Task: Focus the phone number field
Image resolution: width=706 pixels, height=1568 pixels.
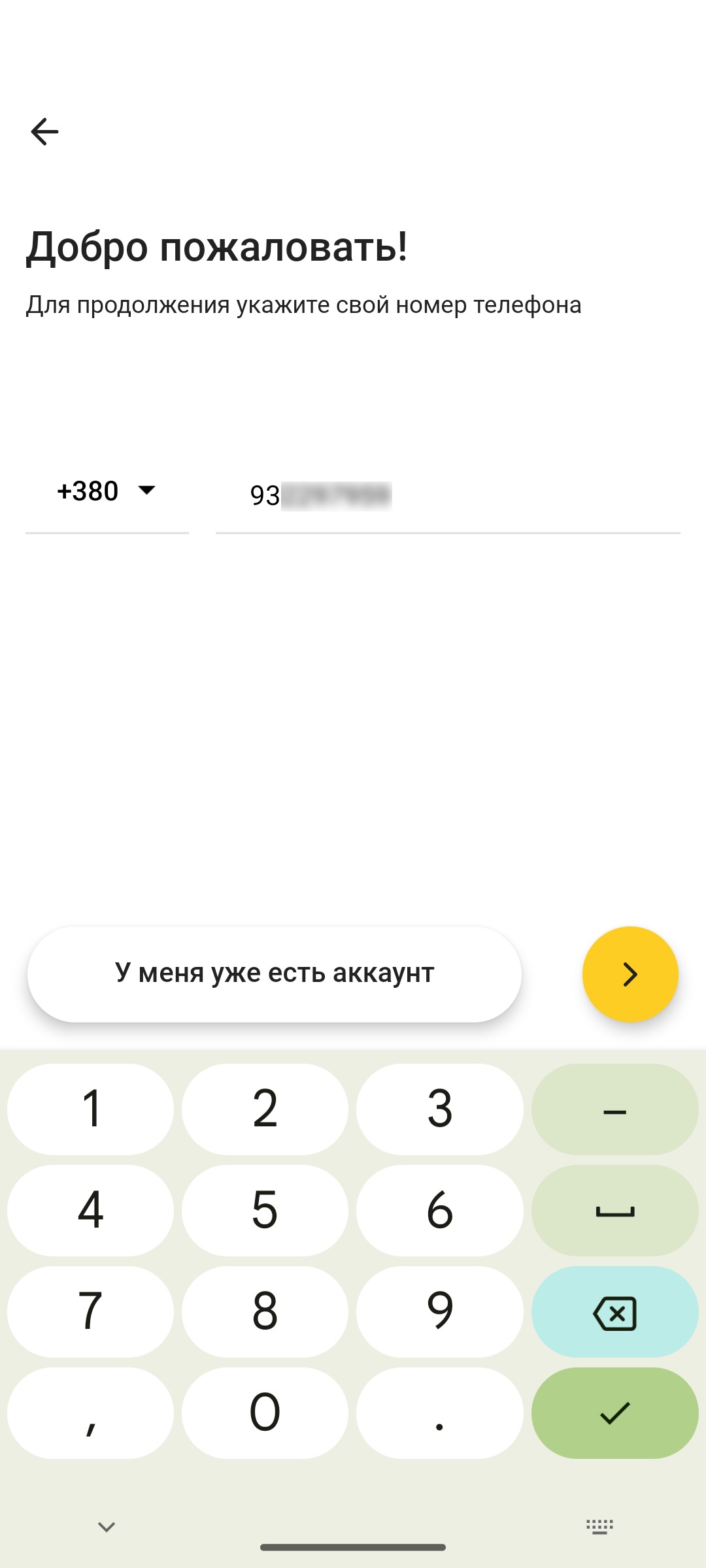Action: click(x=448, y=495)
